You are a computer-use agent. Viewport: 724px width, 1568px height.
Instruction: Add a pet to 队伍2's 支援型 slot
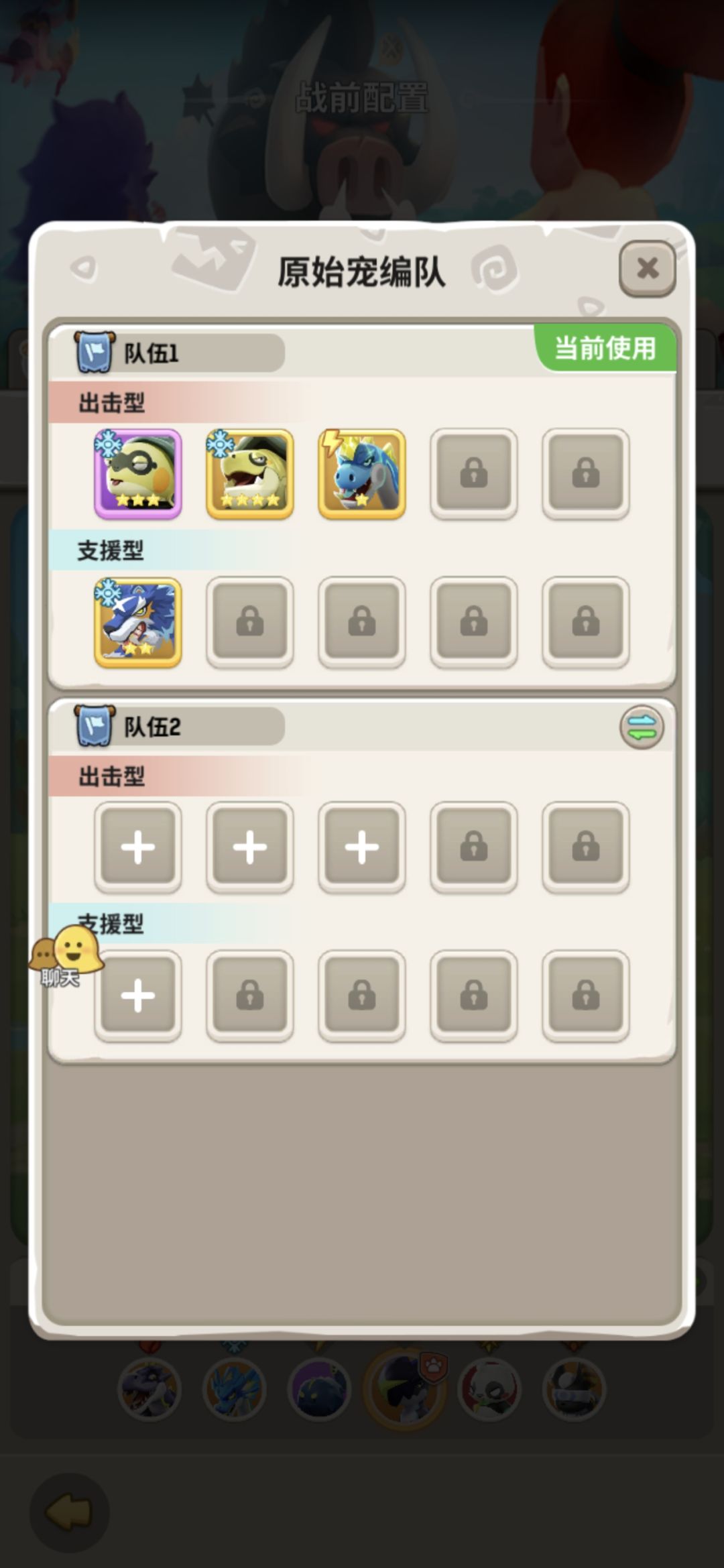(x=138, y=996)
